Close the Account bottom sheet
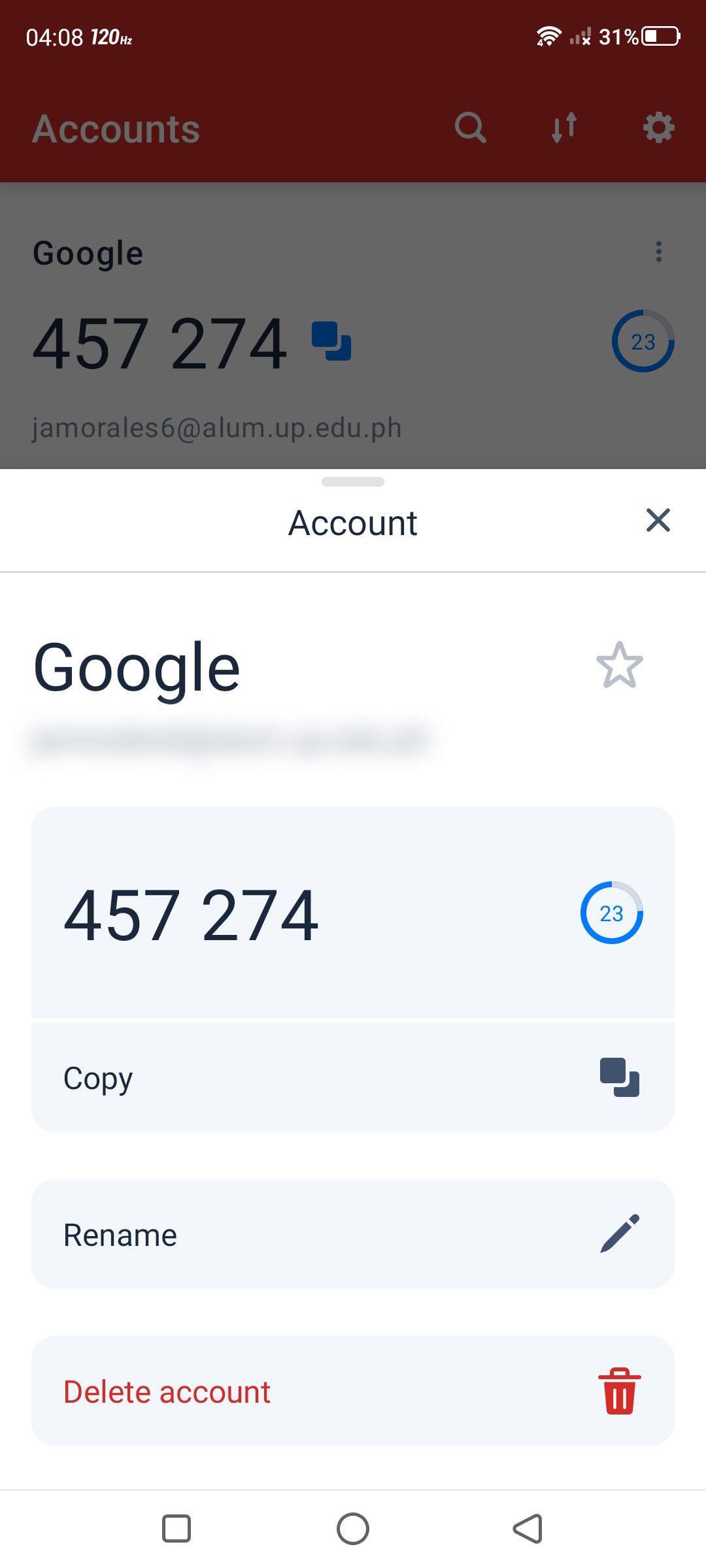Viewport: 706px width, 1568px height. point(658,521)
